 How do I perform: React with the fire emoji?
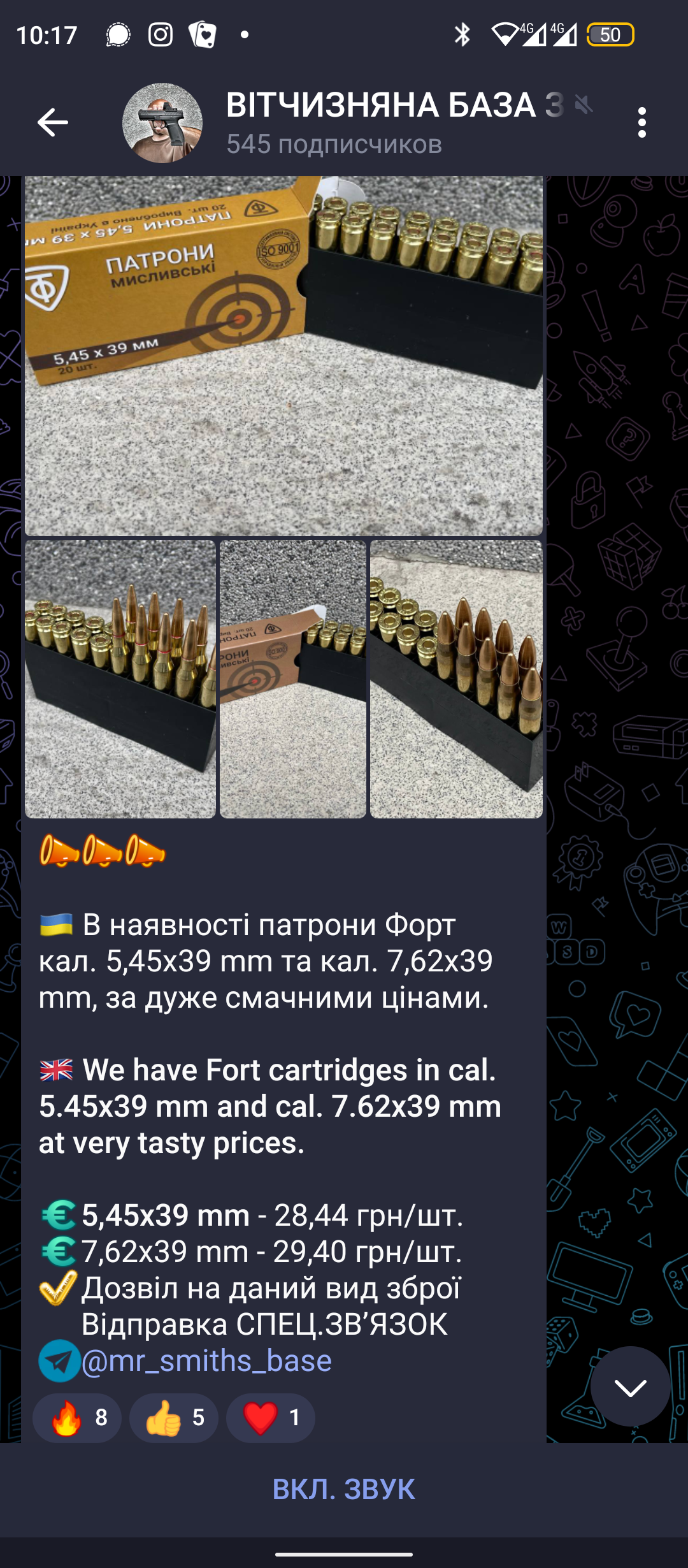[x=77, y=1418]
